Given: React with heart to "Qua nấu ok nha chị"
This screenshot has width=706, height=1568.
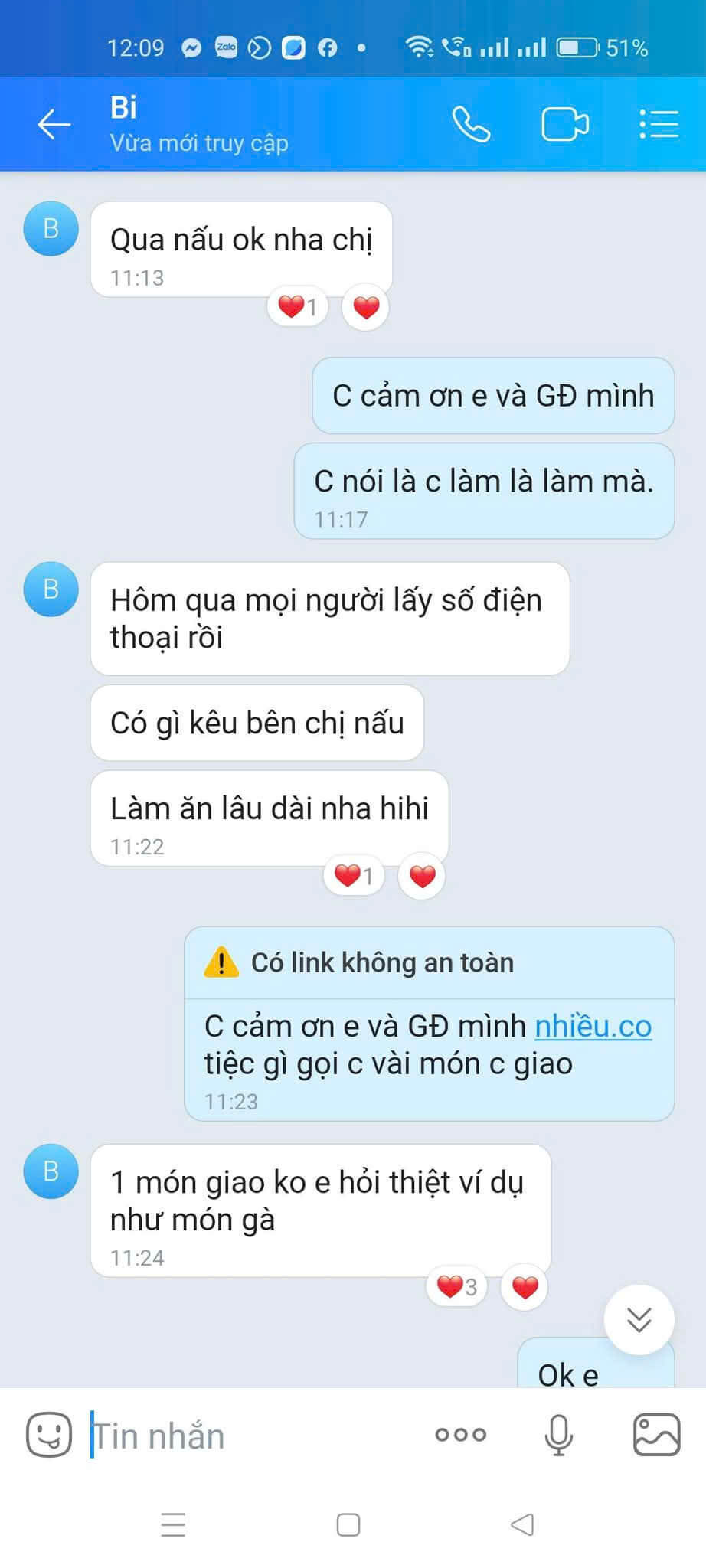Looking at the screenshot, I should coord(366,307).
